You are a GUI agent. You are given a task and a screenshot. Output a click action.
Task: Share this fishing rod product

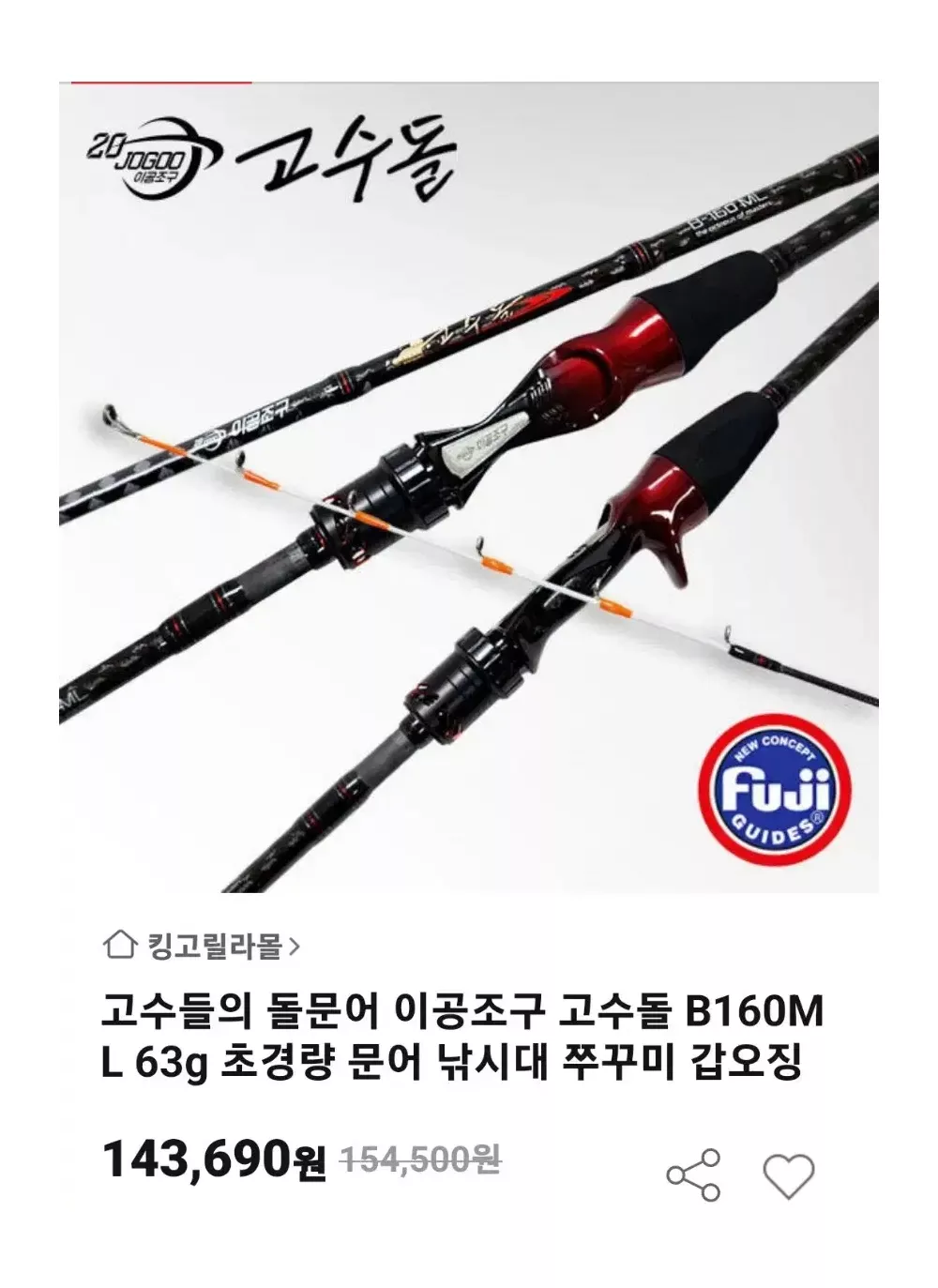[x=693, y=1174]
